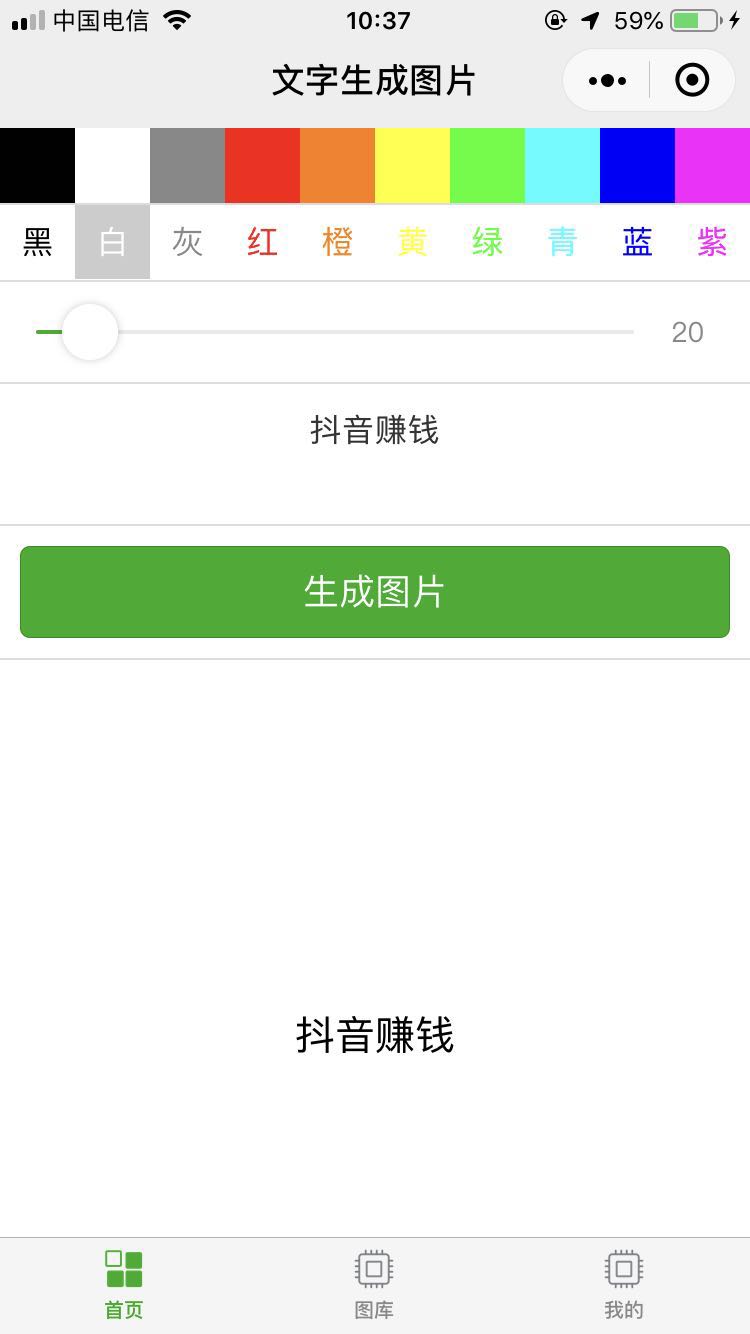Pick the red background color block

[262, 165]
